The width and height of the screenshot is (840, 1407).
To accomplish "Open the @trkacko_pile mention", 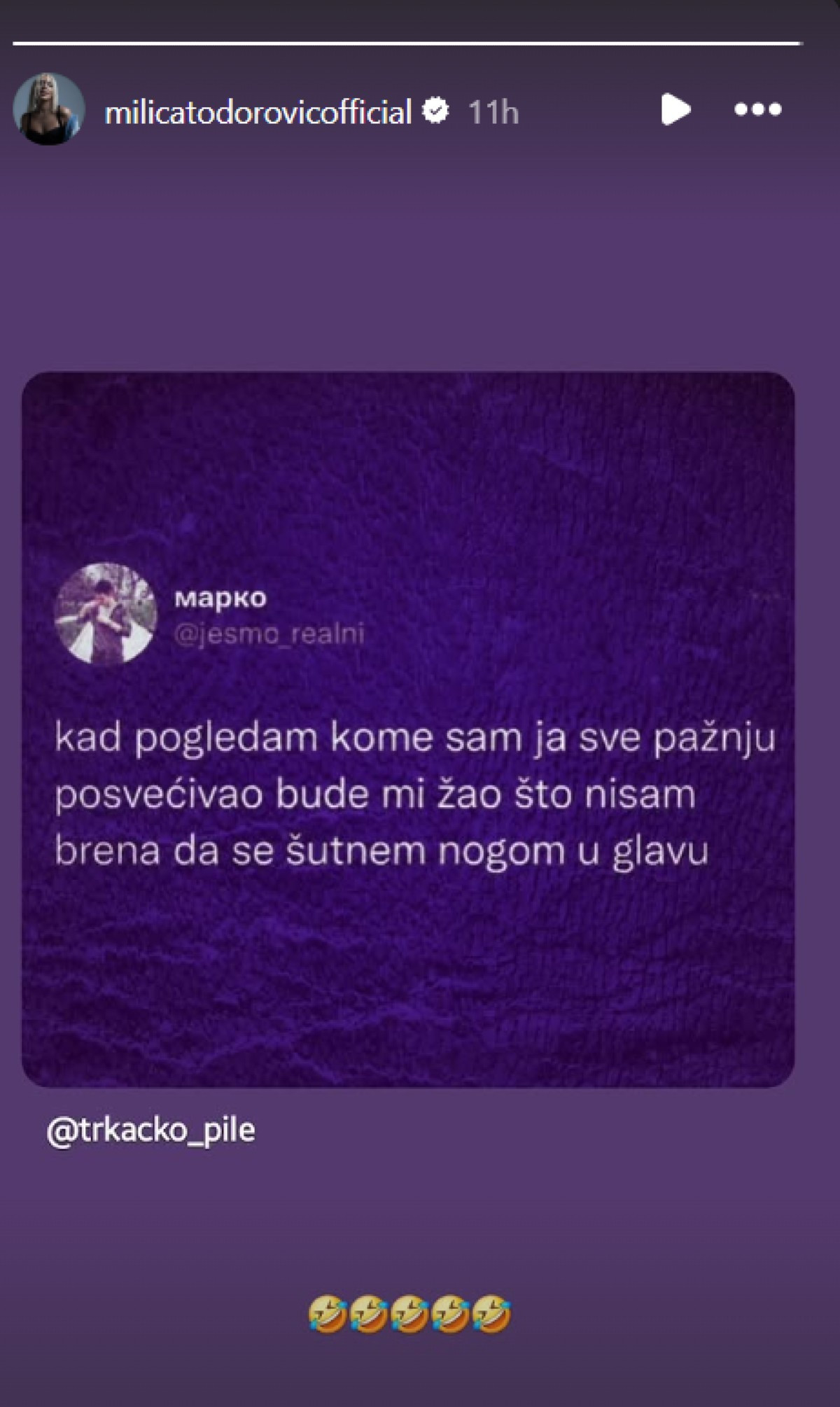I will pyautogui.click(x=151, y=1130).
